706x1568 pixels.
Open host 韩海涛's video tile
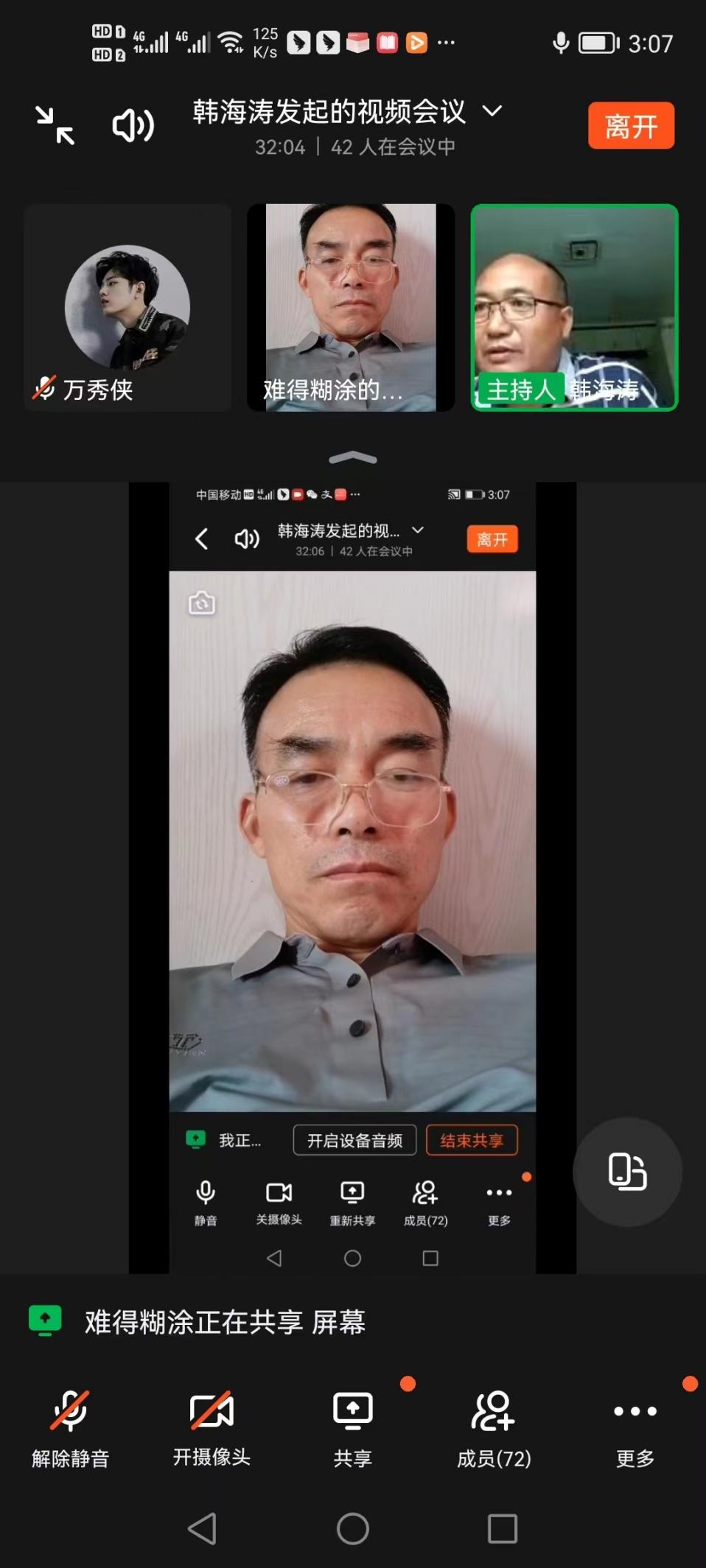(x=574, y=307)
